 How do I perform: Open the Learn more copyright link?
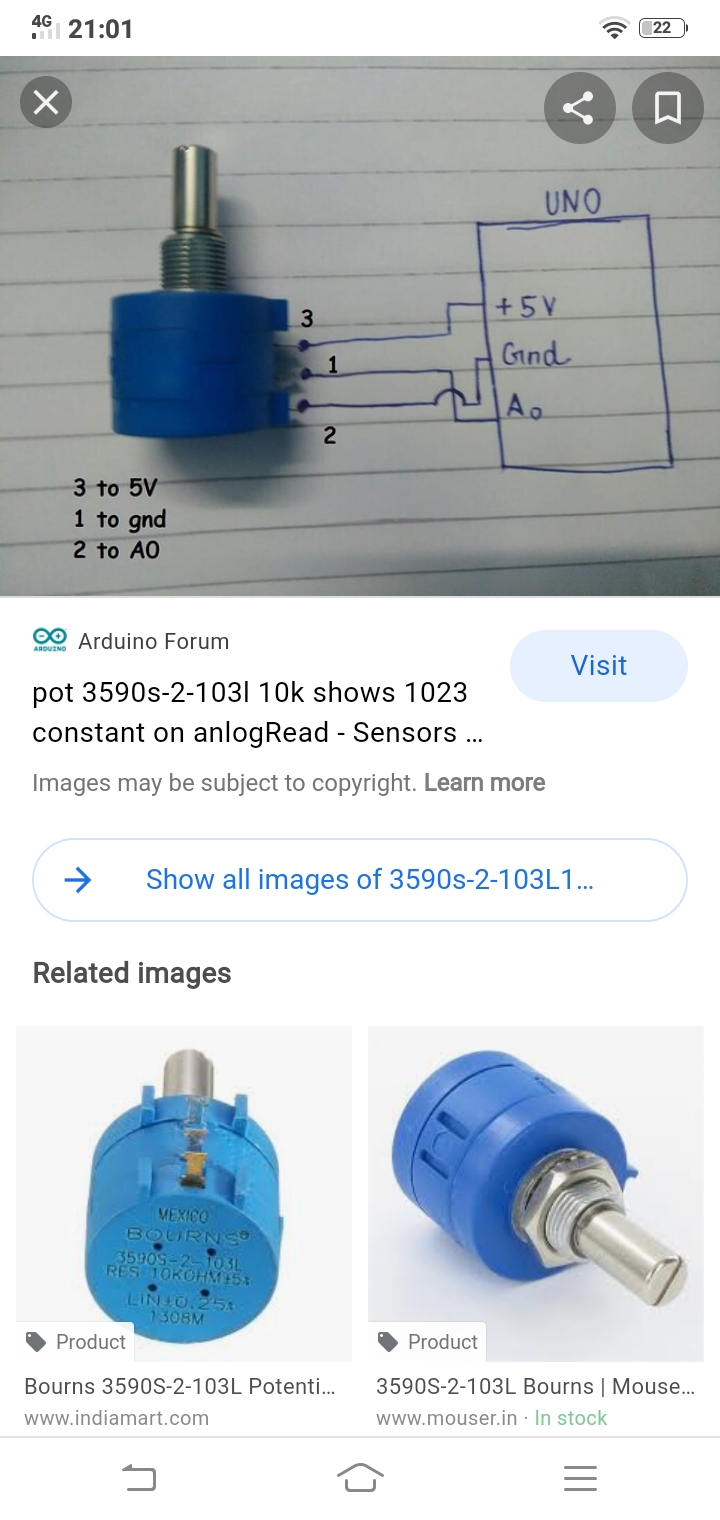tap(484, 783)
